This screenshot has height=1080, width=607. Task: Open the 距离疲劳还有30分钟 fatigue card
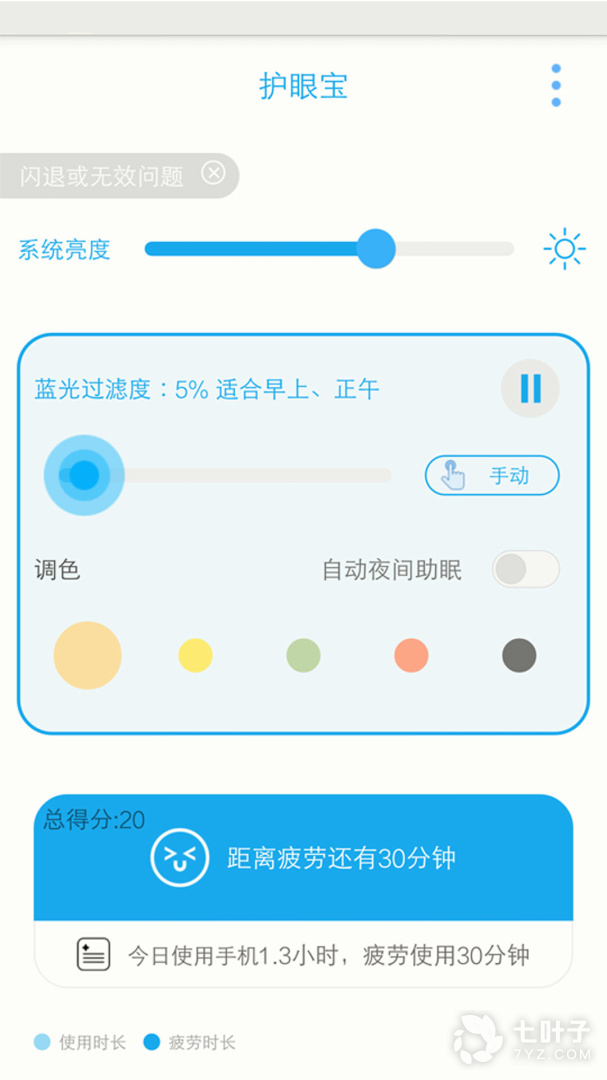[x=303, y=858]
